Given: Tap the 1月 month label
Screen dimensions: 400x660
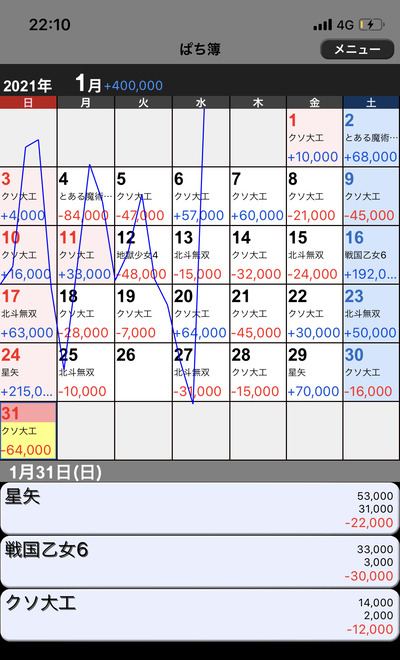Looking at the screenshot, I should 88,83.
